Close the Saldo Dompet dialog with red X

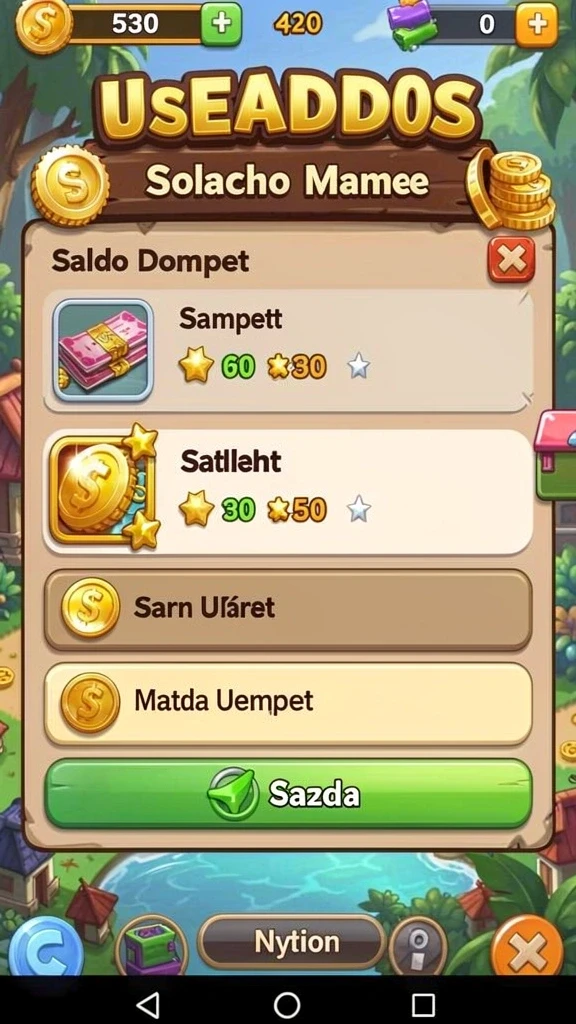(511, 260)
